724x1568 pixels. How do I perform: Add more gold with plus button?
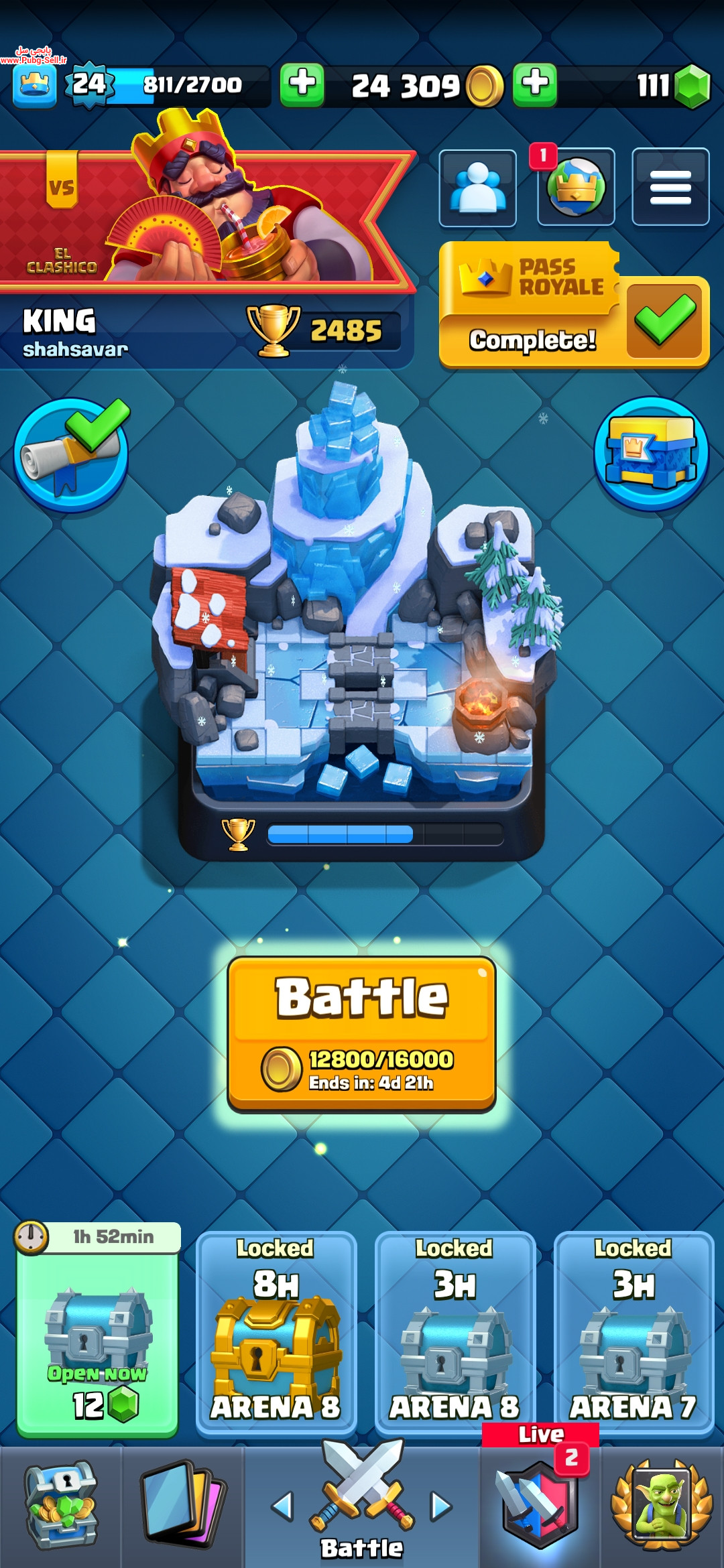302,85
